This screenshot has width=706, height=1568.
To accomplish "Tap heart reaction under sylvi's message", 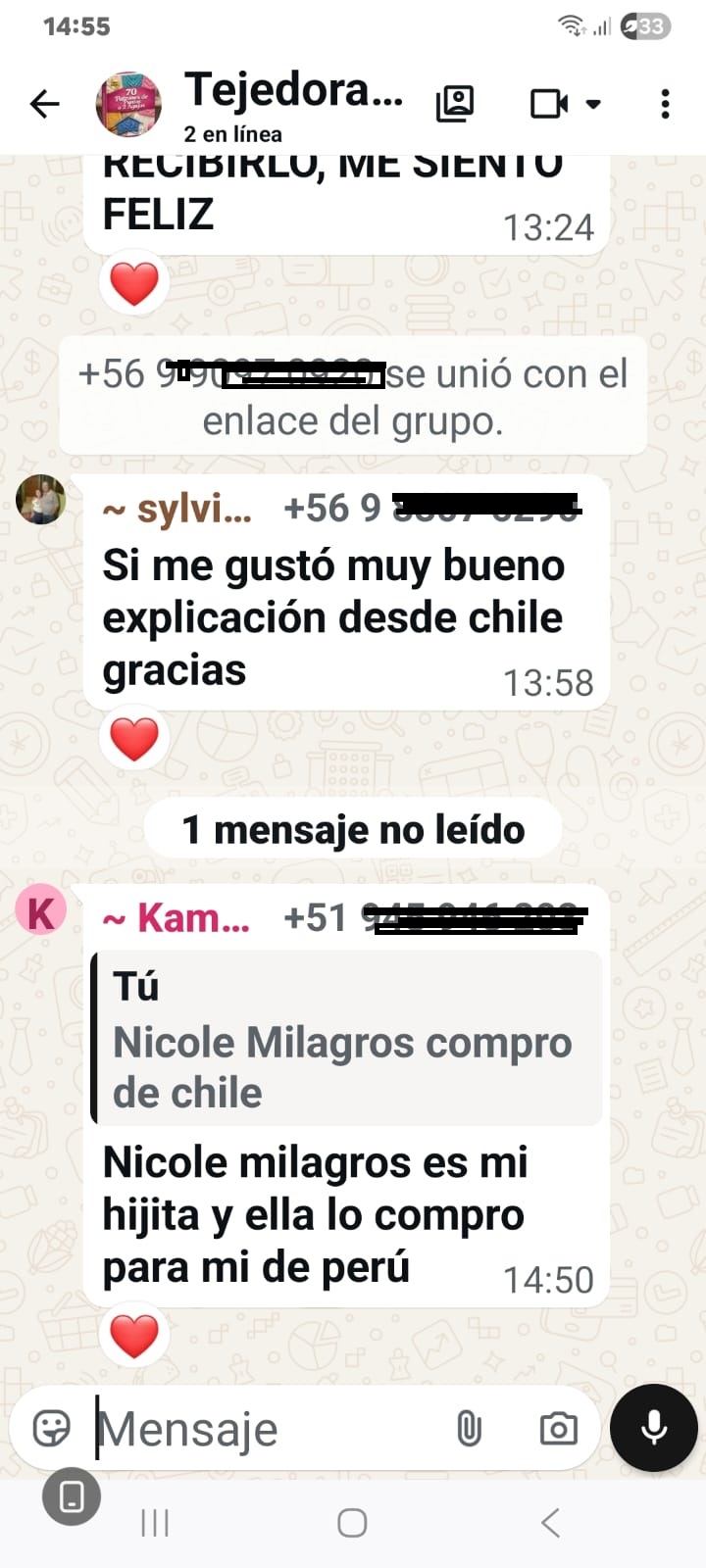I will [134, 738].
